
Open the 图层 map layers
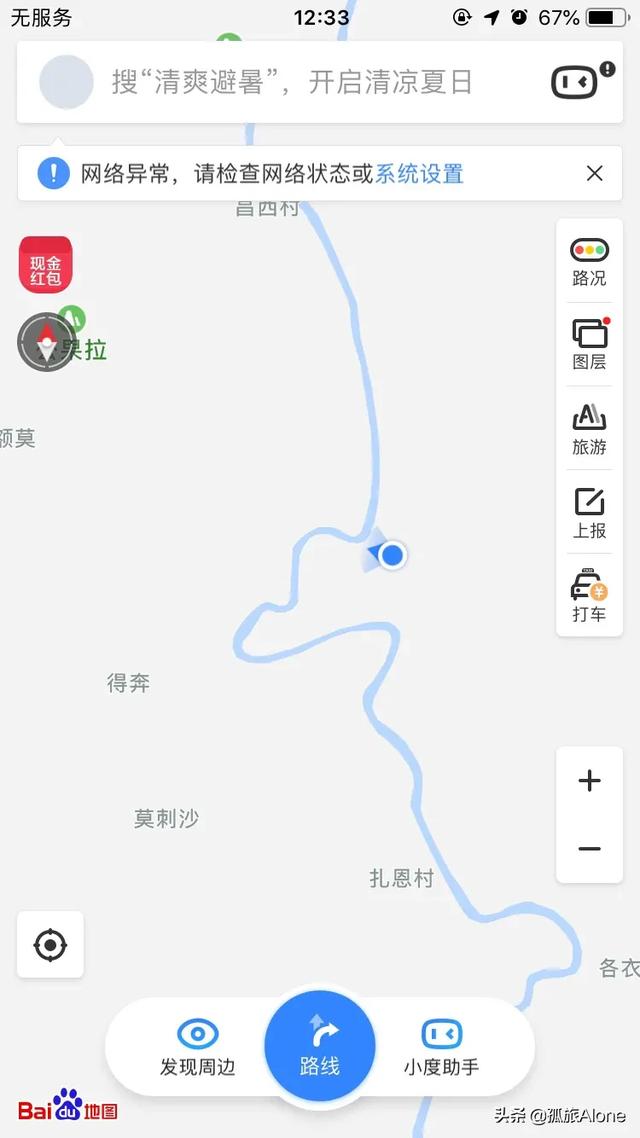[589, 345]
